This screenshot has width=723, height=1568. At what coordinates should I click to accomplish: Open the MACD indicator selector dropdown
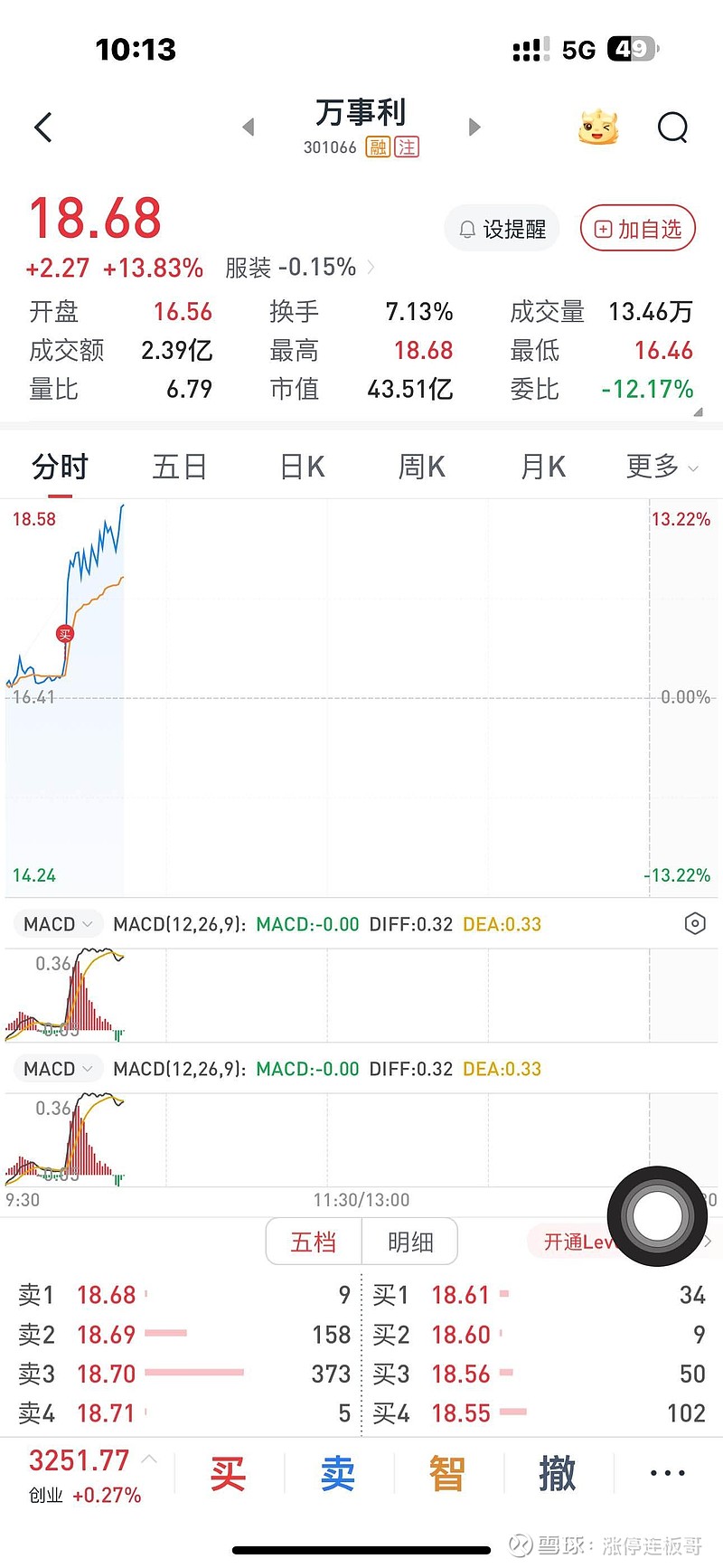pos(57,923)
